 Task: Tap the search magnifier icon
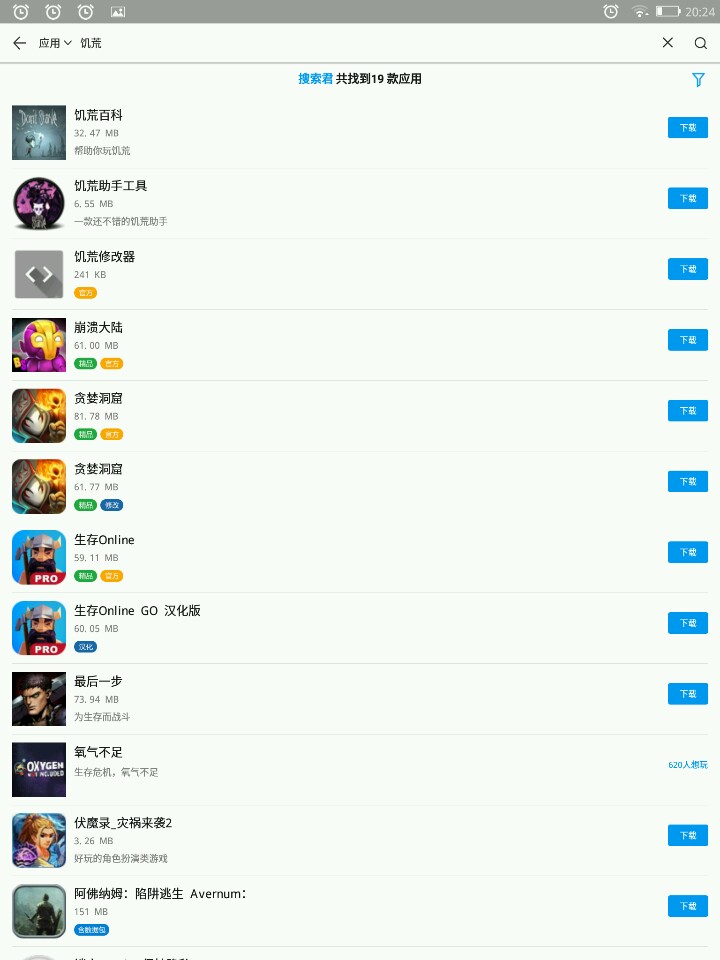click(701, 43)
